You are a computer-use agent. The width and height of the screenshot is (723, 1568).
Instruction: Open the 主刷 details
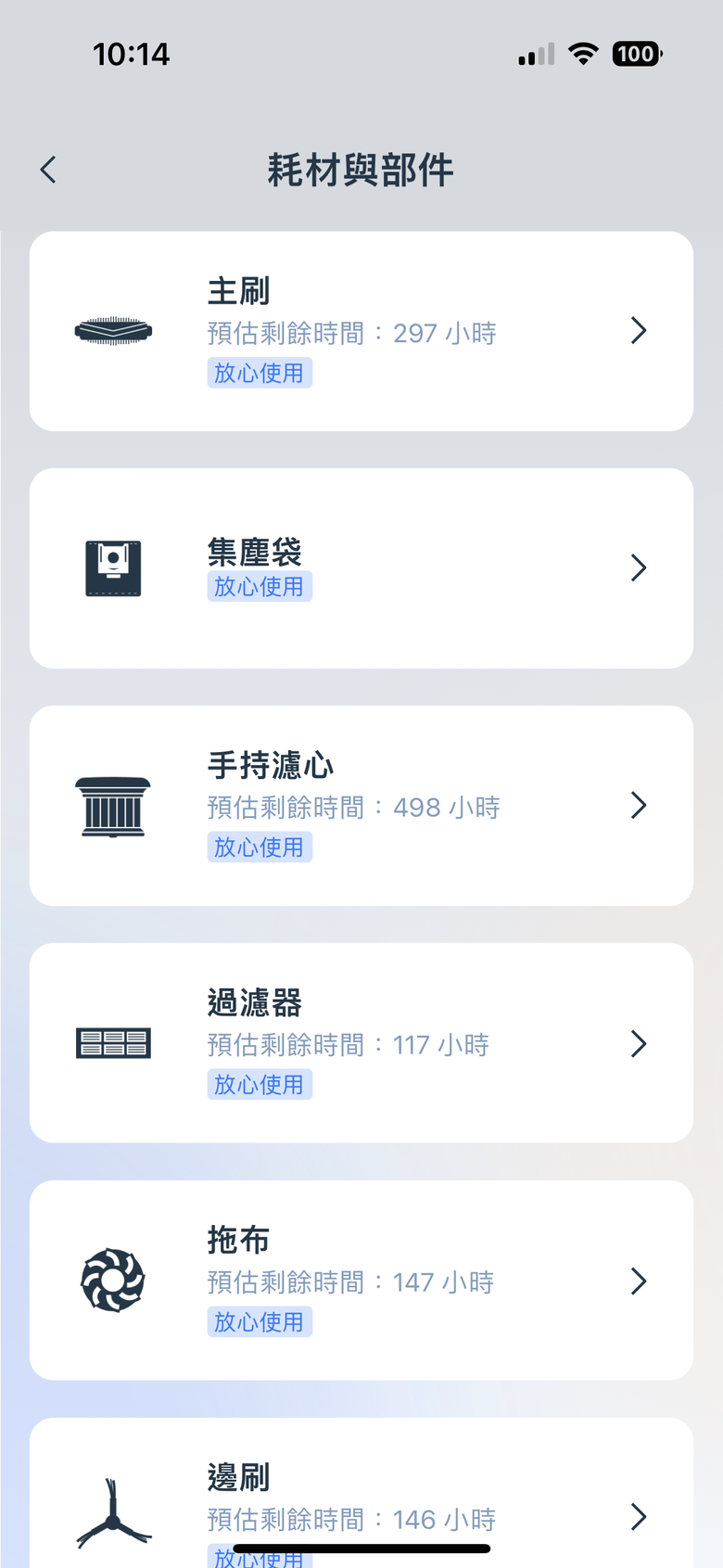pyautogui.click(x=361, y=331)
